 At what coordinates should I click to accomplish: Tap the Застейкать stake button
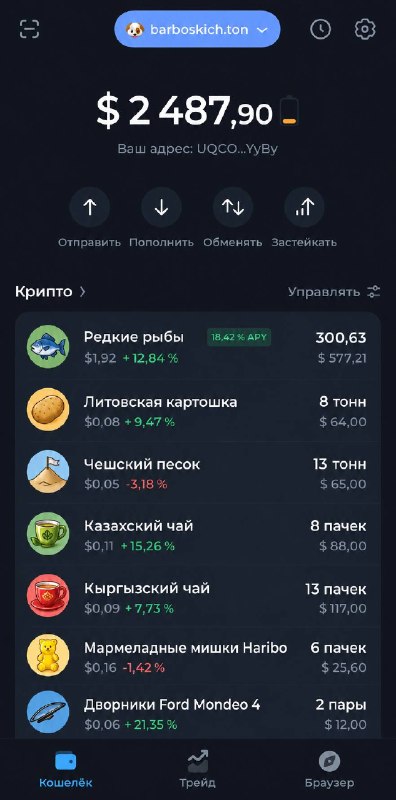pyautogui.click(x=304, y=217)
